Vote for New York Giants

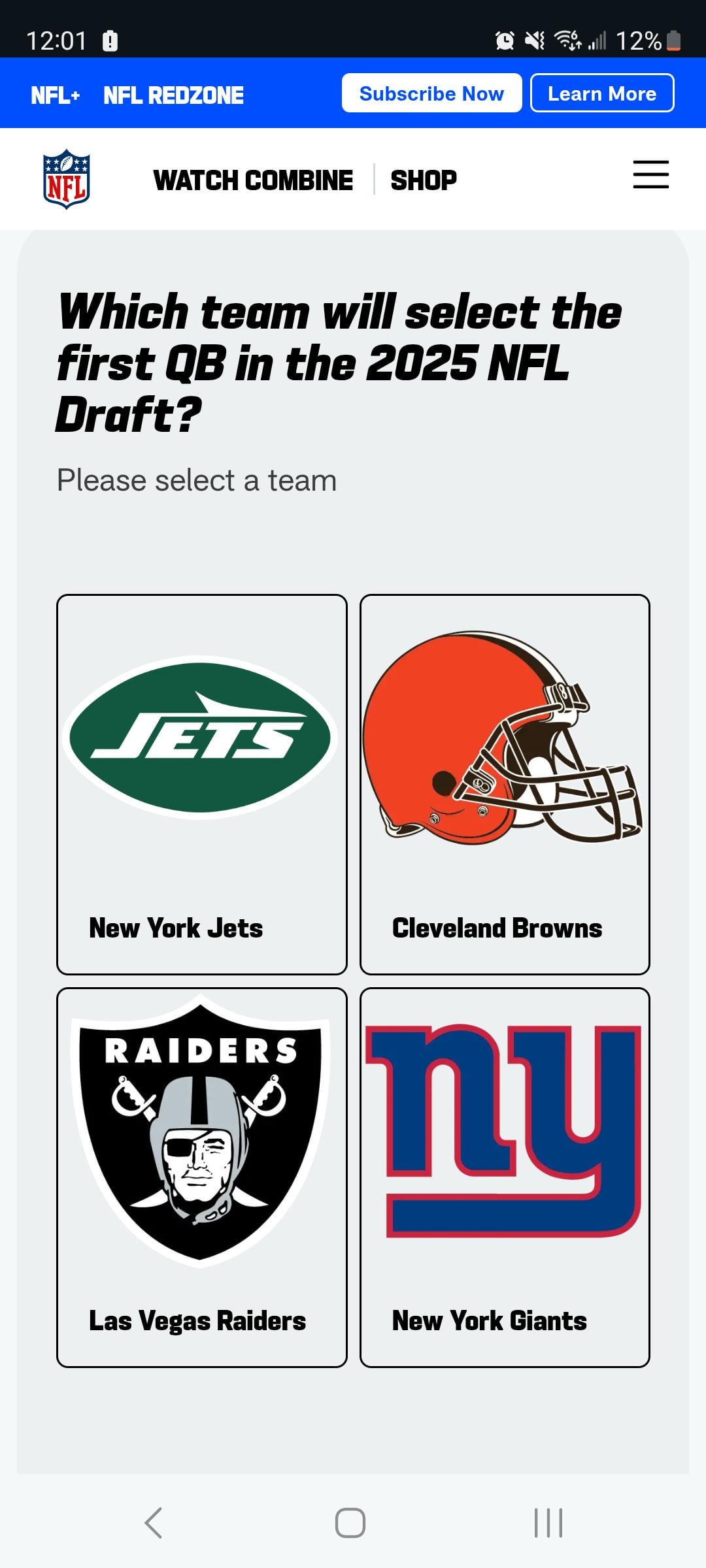click(x=505, y=1177)
